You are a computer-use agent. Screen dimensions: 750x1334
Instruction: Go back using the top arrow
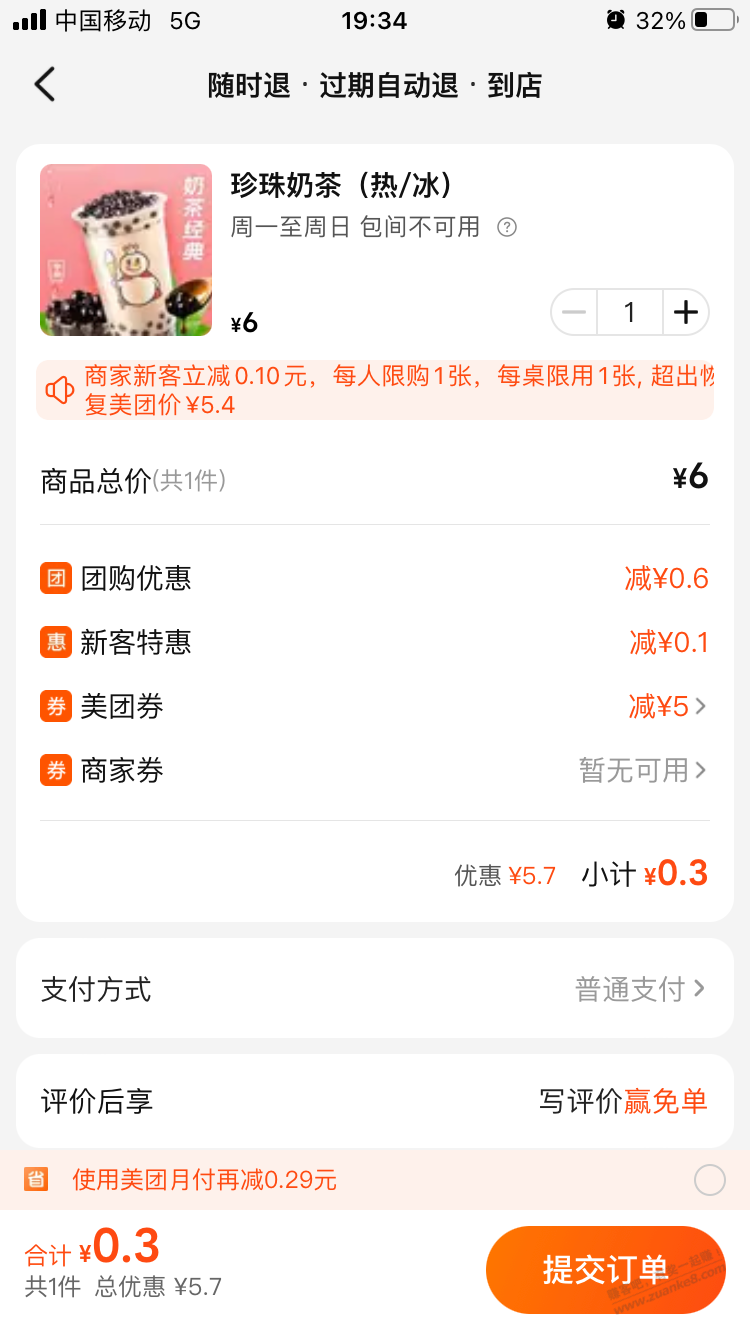pos(45,85)
